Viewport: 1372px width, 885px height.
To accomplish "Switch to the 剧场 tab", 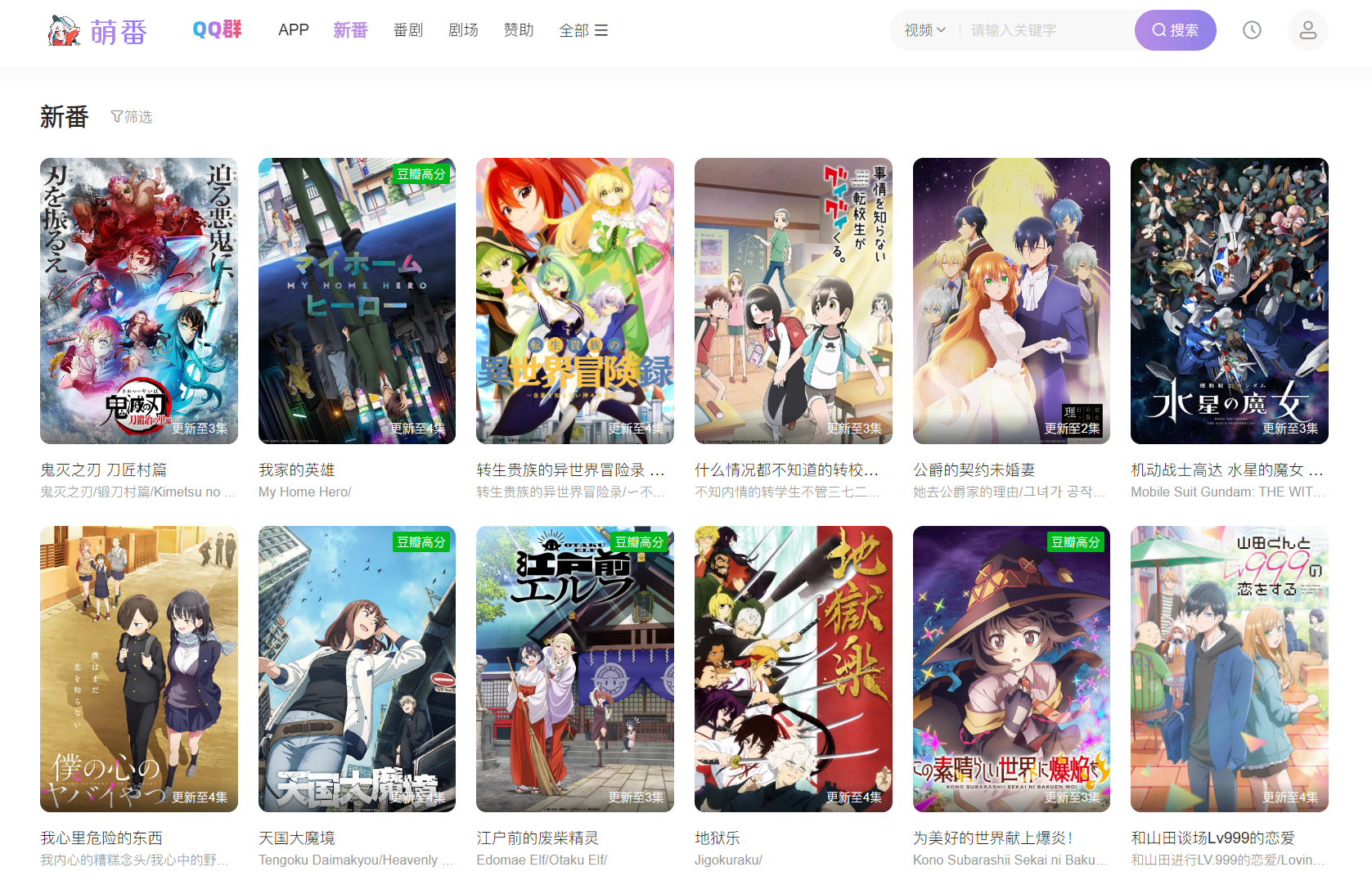I will pyautogui.click(x=463, y=30).
